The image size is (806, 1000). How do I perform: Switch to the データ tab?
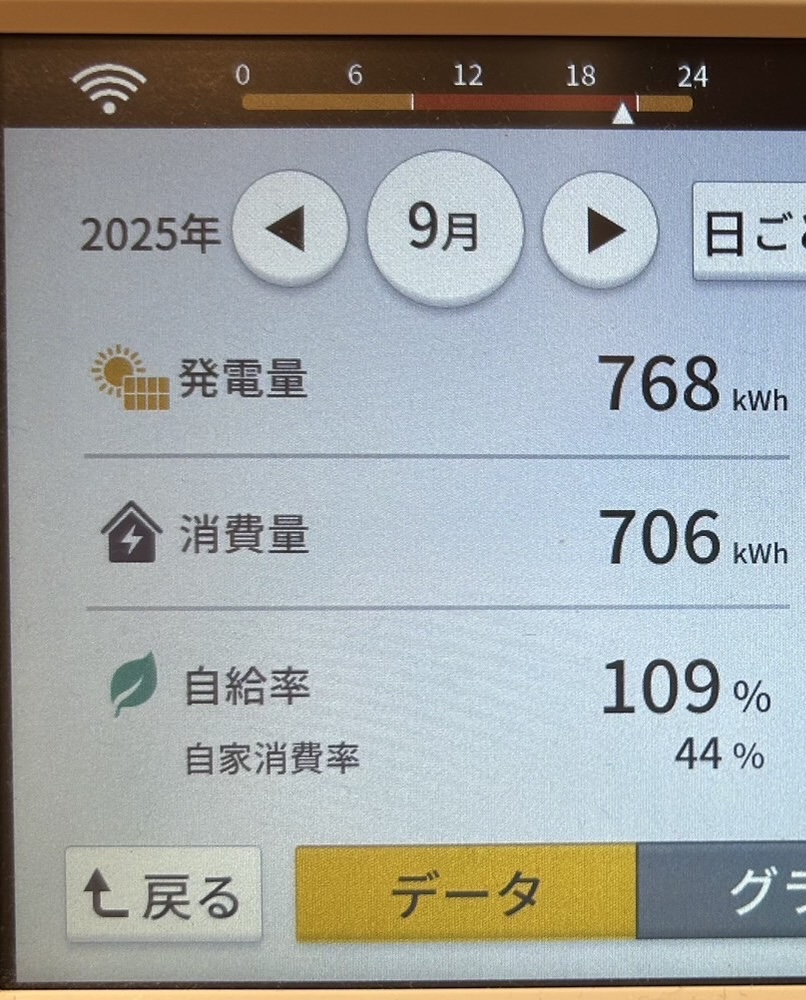pos(466,892)
